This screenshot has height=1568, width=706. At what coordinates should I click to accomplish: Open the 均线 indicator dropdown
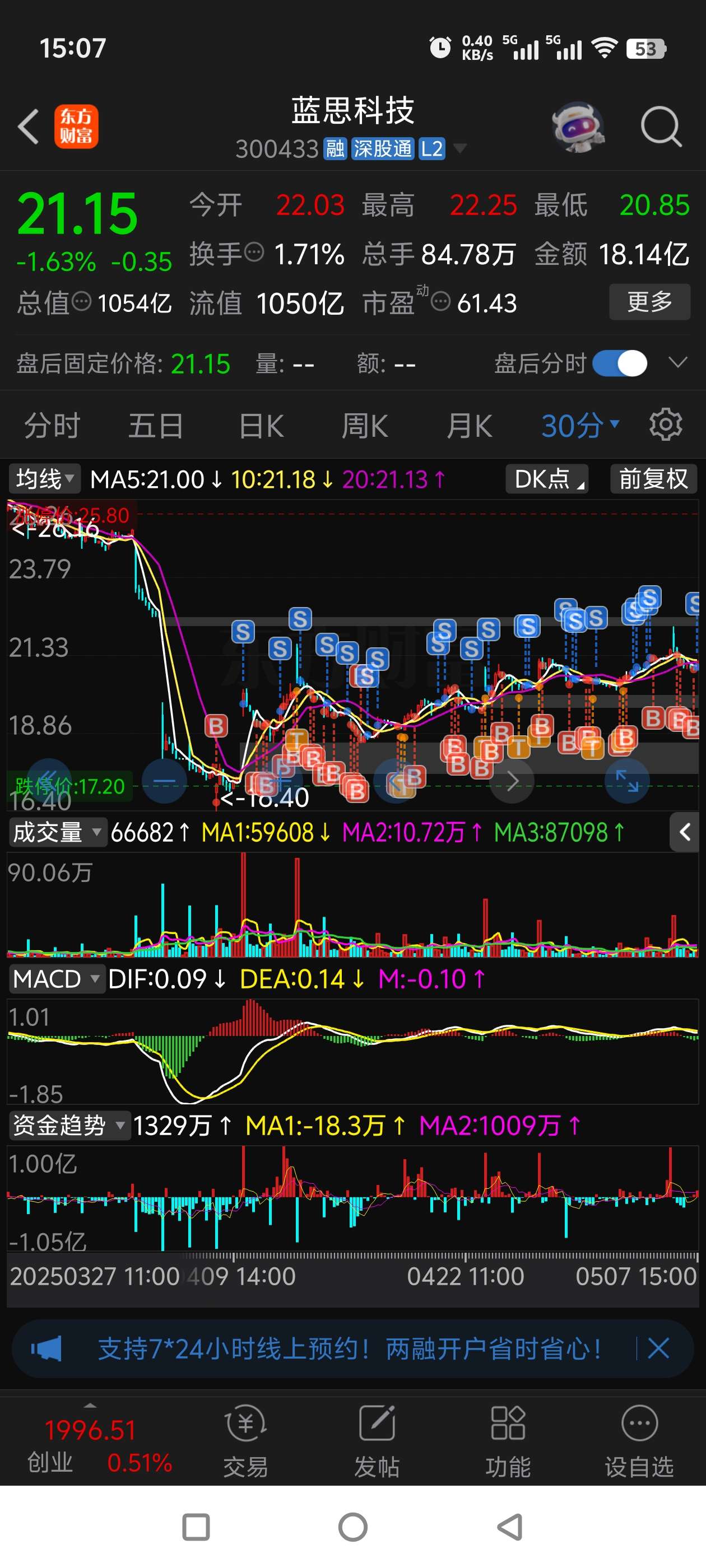(45, 479)
